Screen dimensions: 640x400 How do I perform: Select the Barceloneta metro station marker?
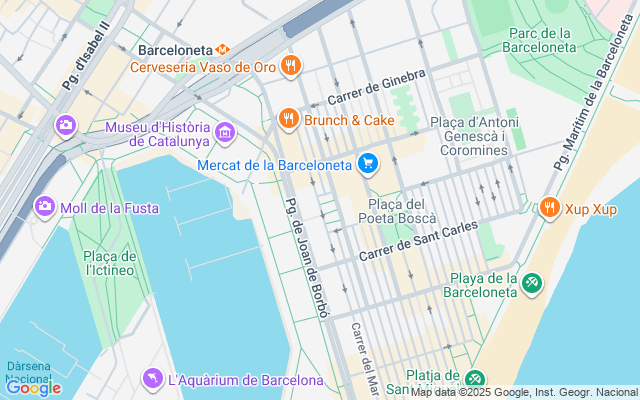coord(223,47)
